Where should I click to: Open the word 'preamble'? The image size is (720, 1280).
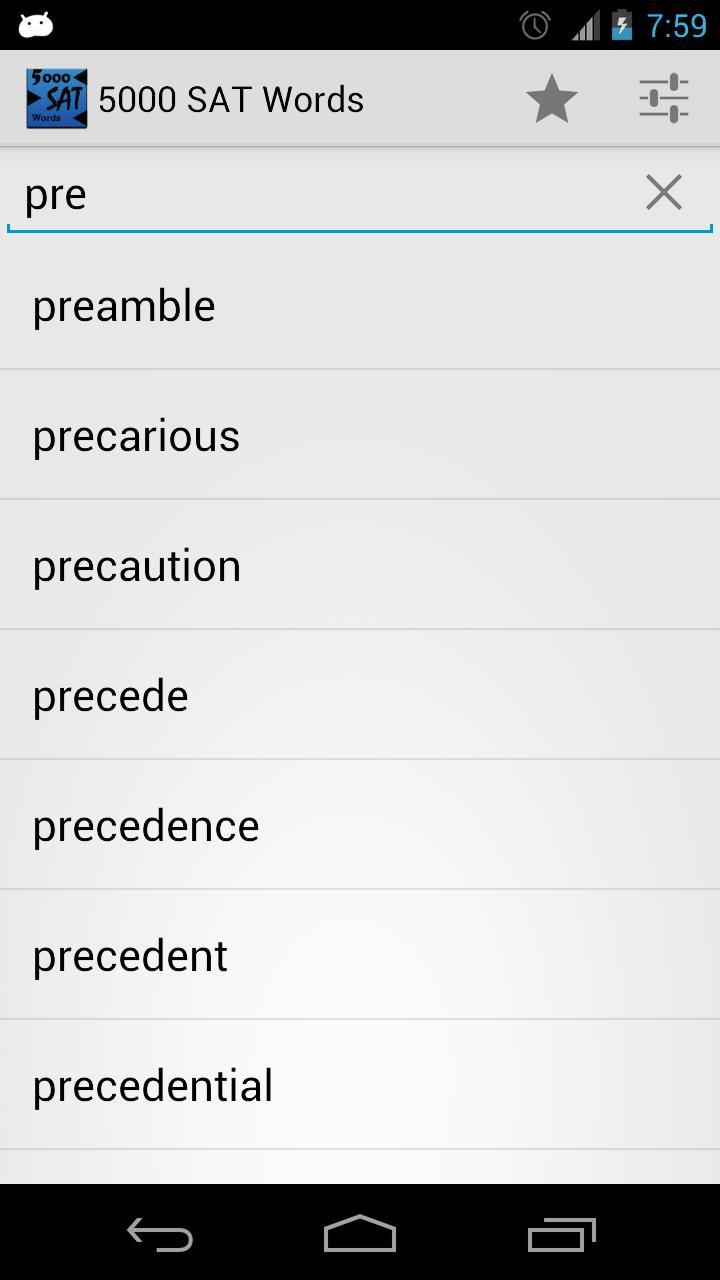click(360, 306)
